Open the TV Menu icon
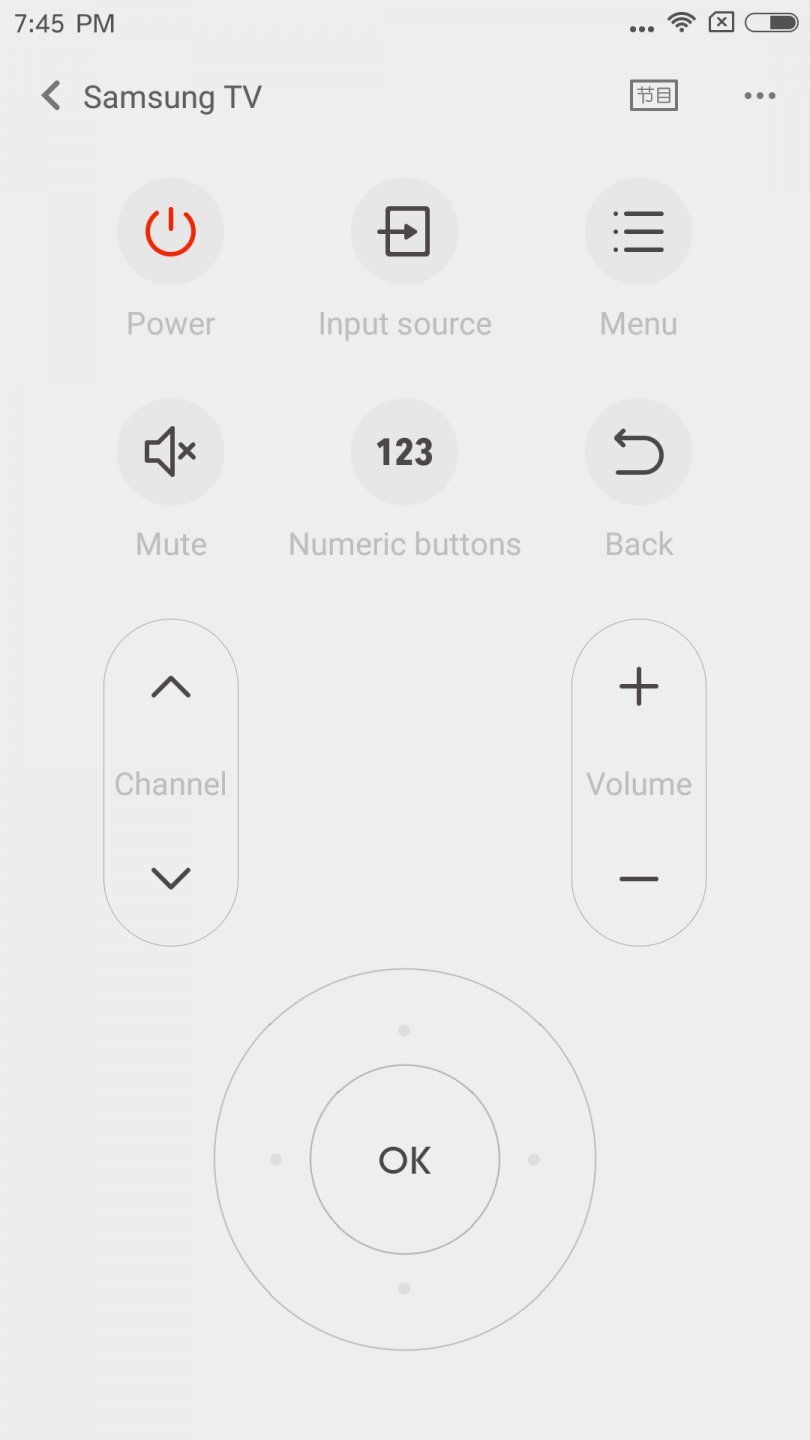This screenshot has height=1440, width=810. tap(638, 231)
